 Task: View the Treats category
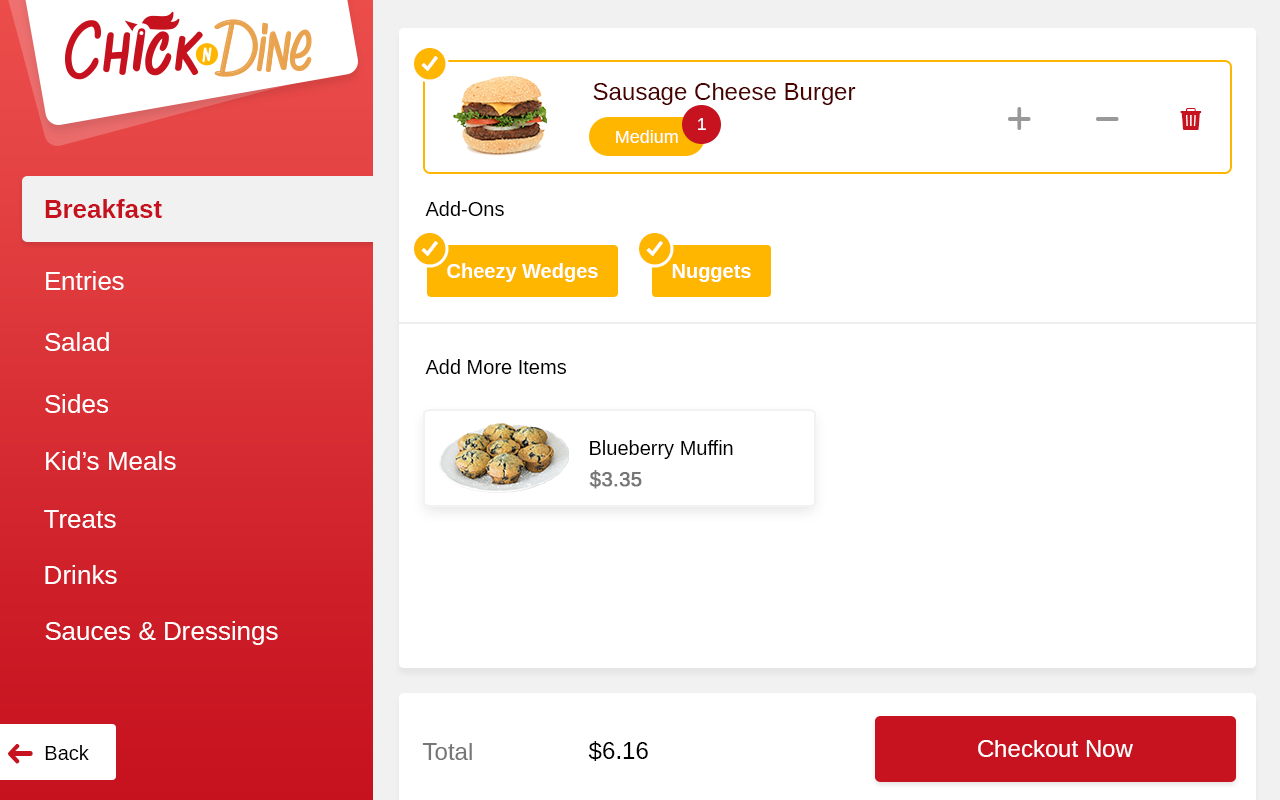coord(80,519)
